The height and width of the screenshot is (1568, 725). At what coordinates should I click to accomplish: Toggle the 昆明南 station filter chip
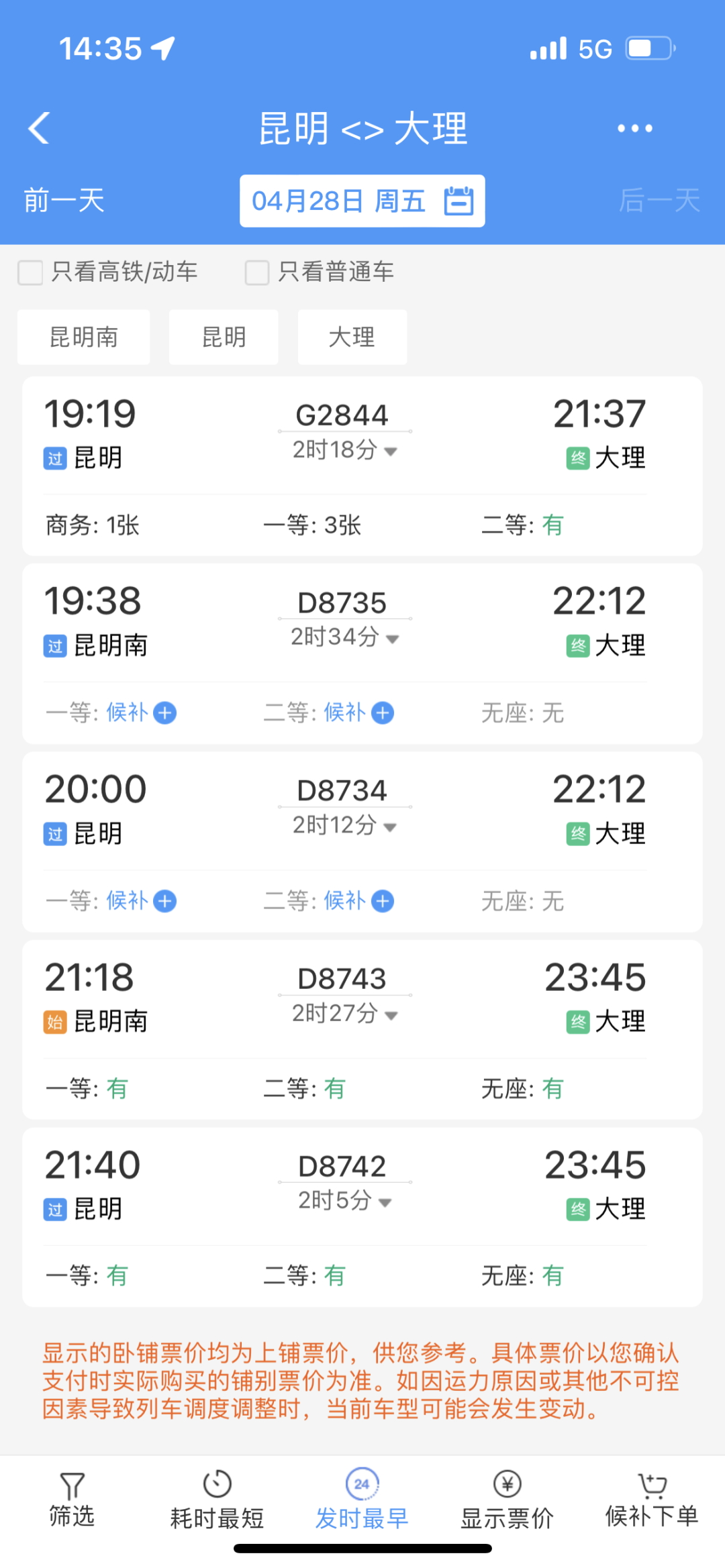click(83, 337)
